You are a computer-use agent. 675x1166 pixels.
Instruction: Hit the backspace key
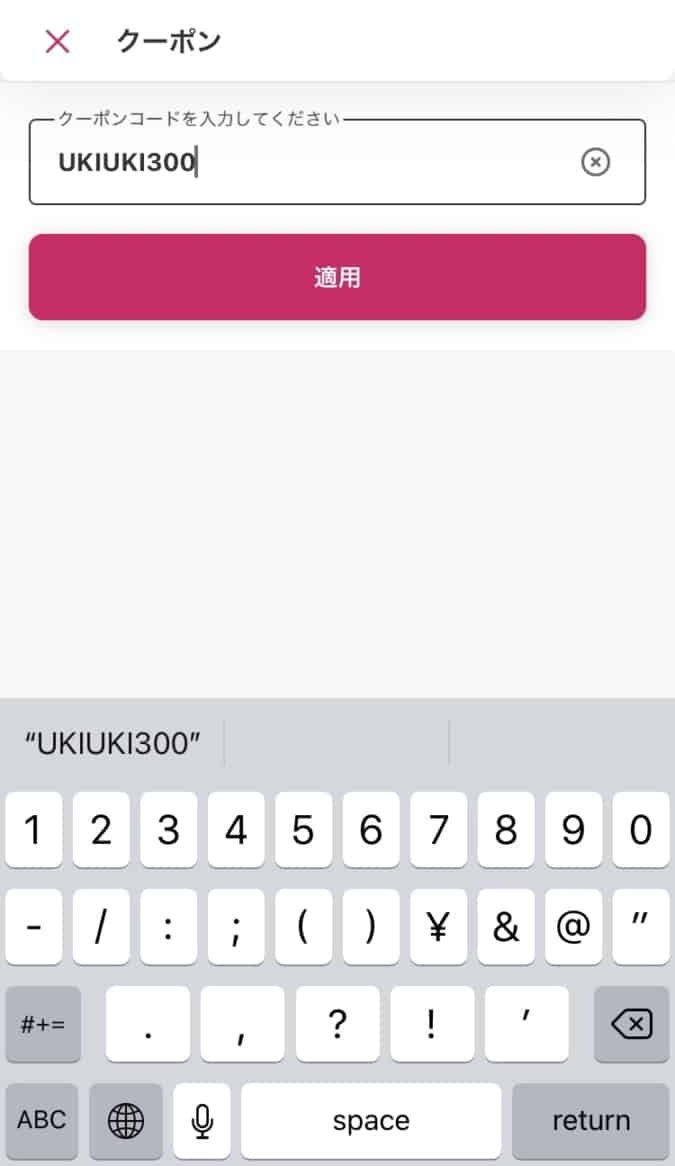(x=630, y=1023)
